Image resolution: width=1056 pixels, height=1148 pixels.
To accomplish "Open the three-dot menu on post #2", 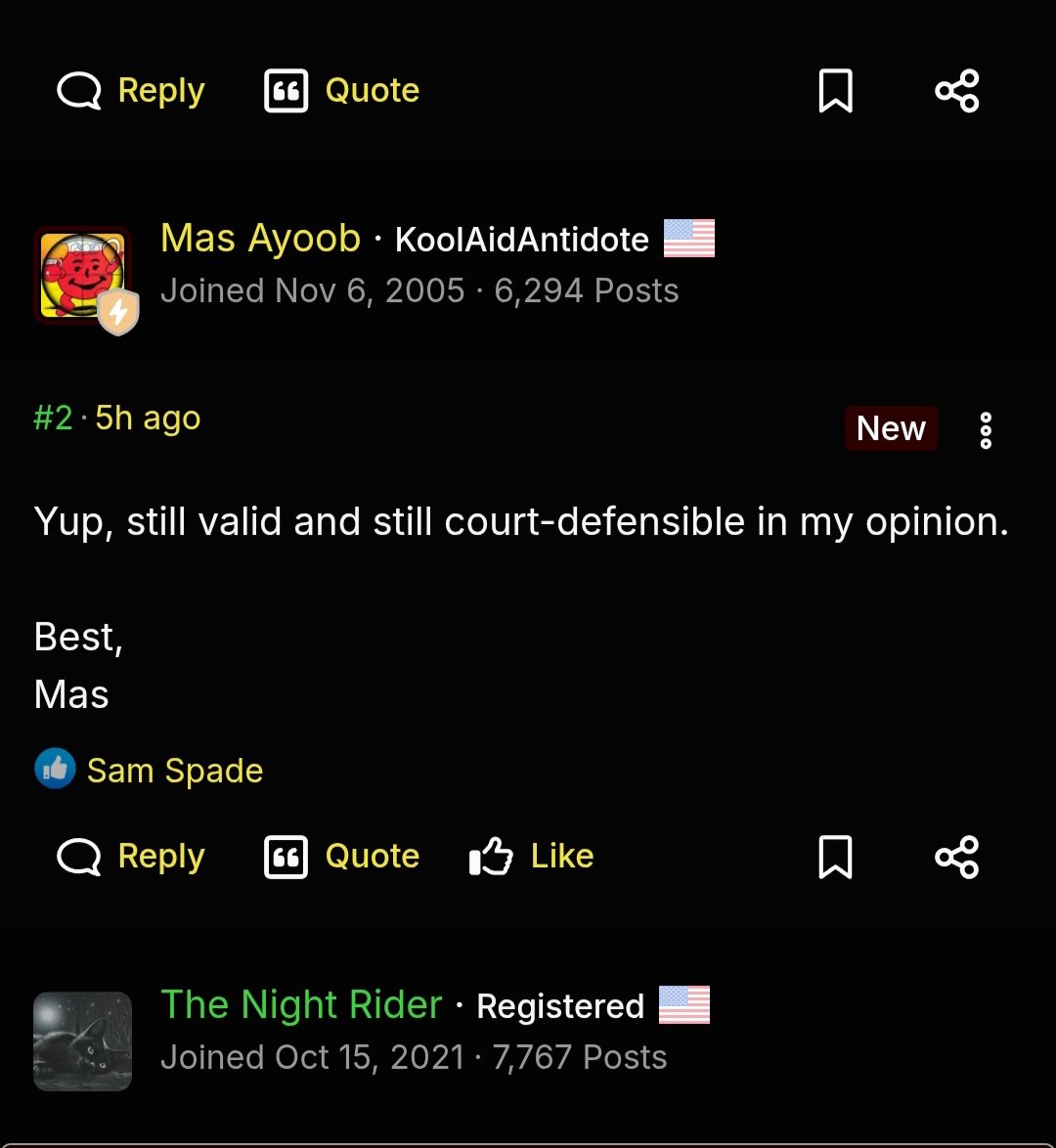I will [985, 428].
